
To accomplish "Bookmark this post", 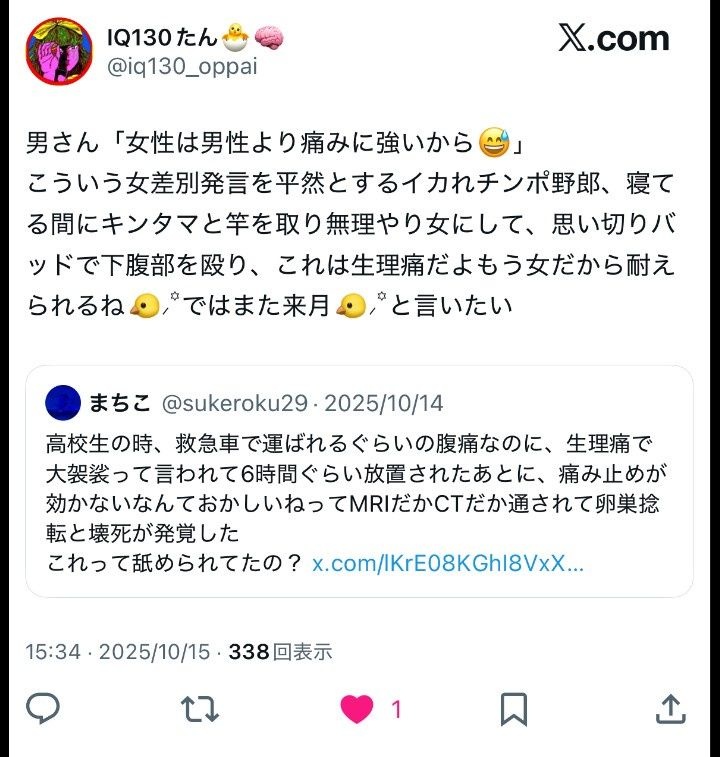I will [x=513, y=709].
